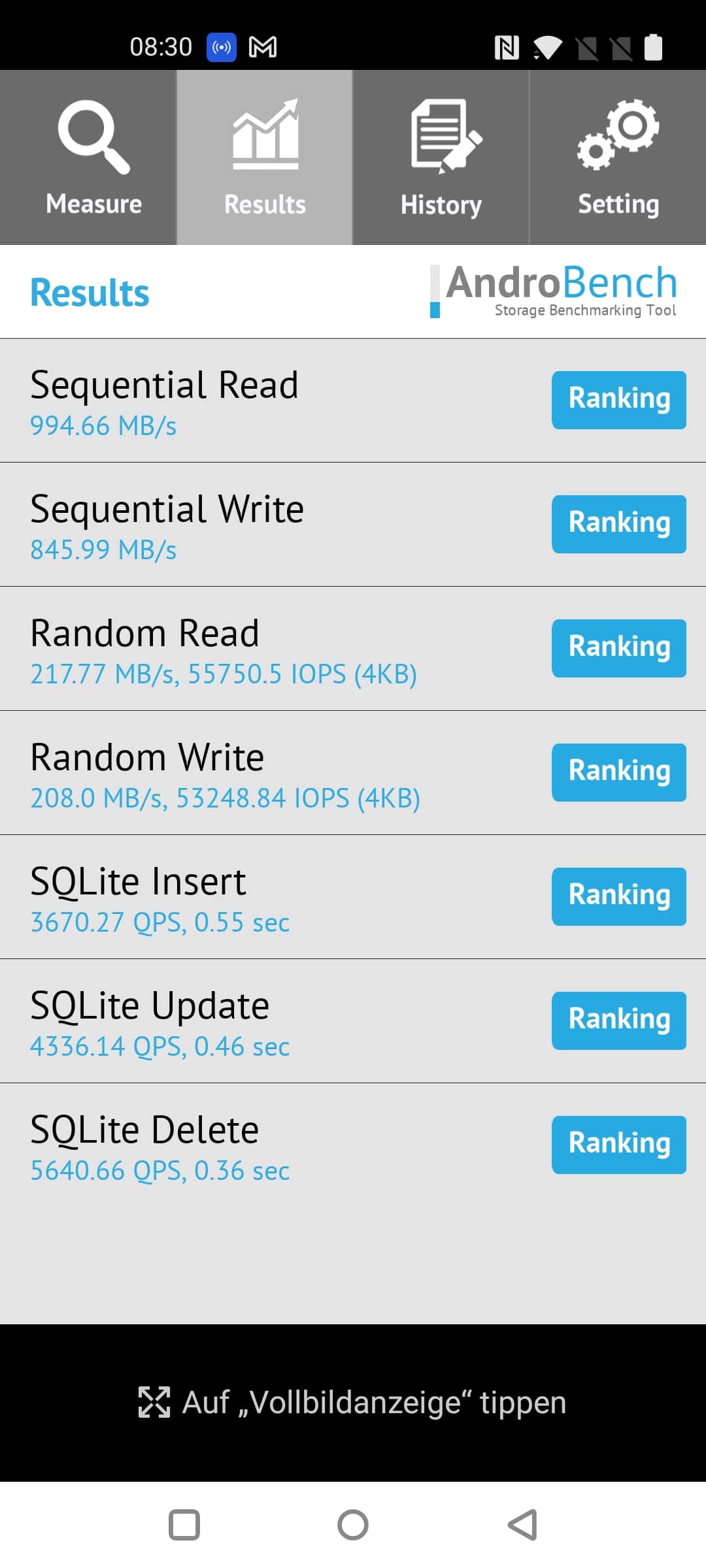Open Ranking for Sequential Write

pyautogui.click(x=619, y=524)
